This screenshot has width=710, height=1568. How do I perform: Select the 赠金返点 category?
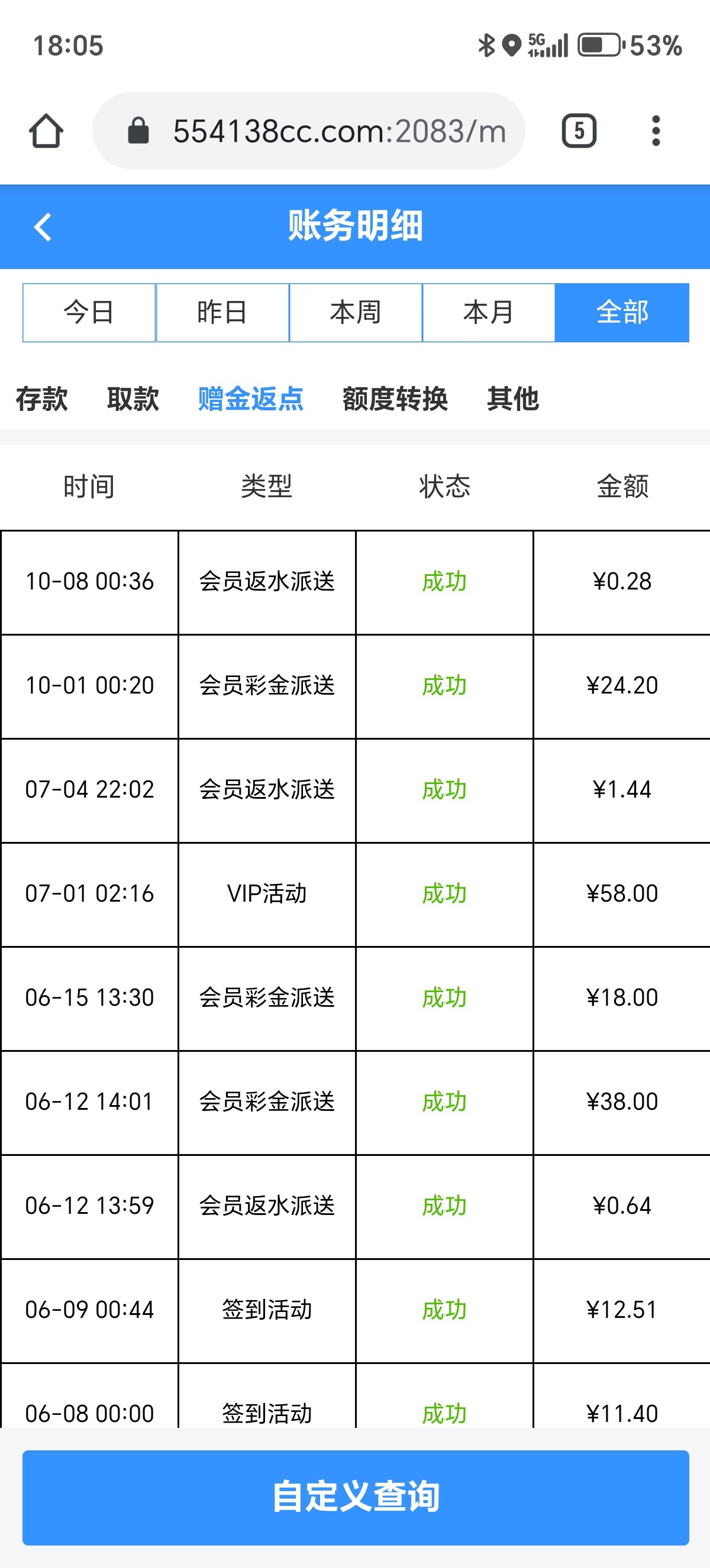pos(250,399)
